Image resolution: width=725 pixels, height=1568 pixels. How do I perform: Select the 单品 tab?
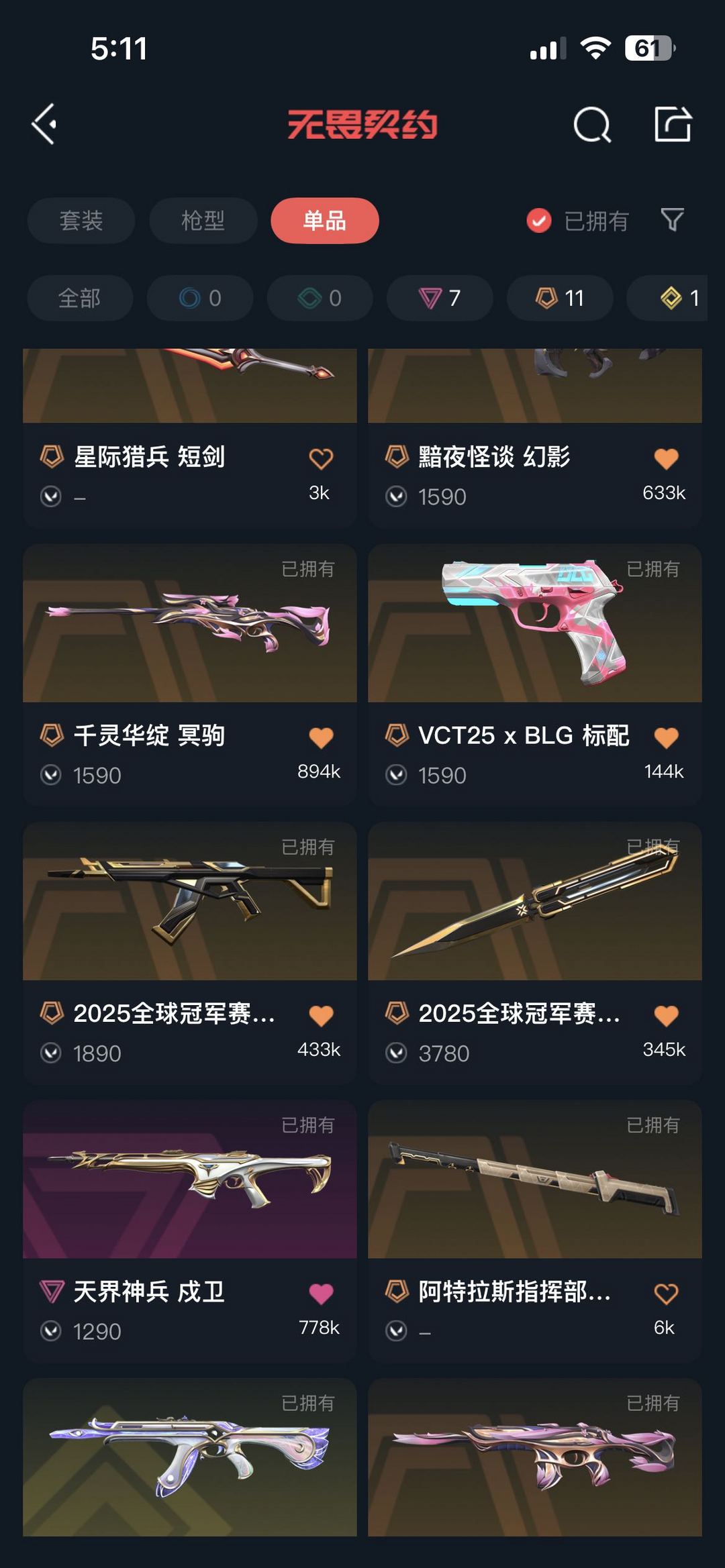coord(324,220)
